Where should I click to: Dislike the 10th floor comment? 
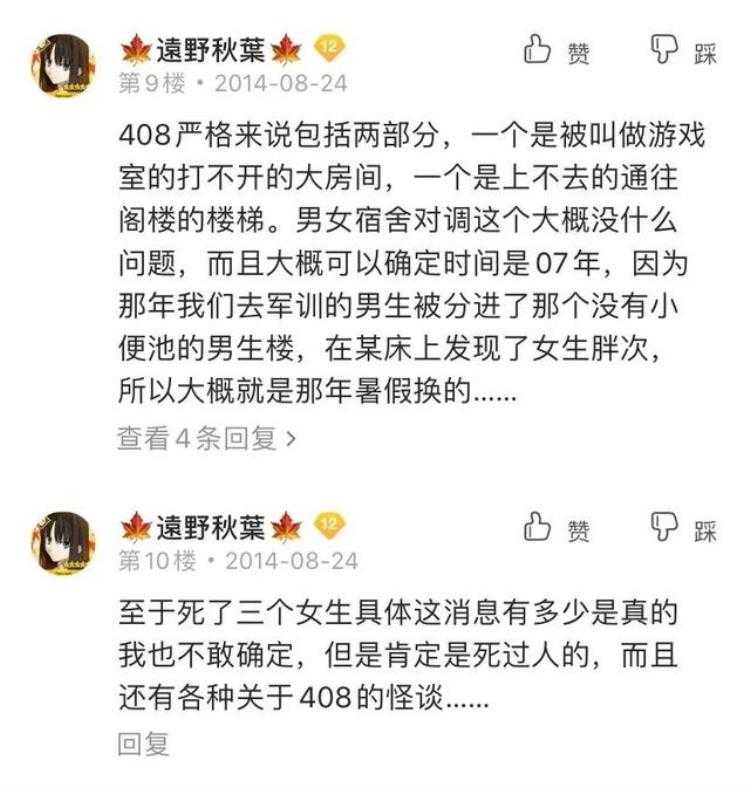(684, 528)
